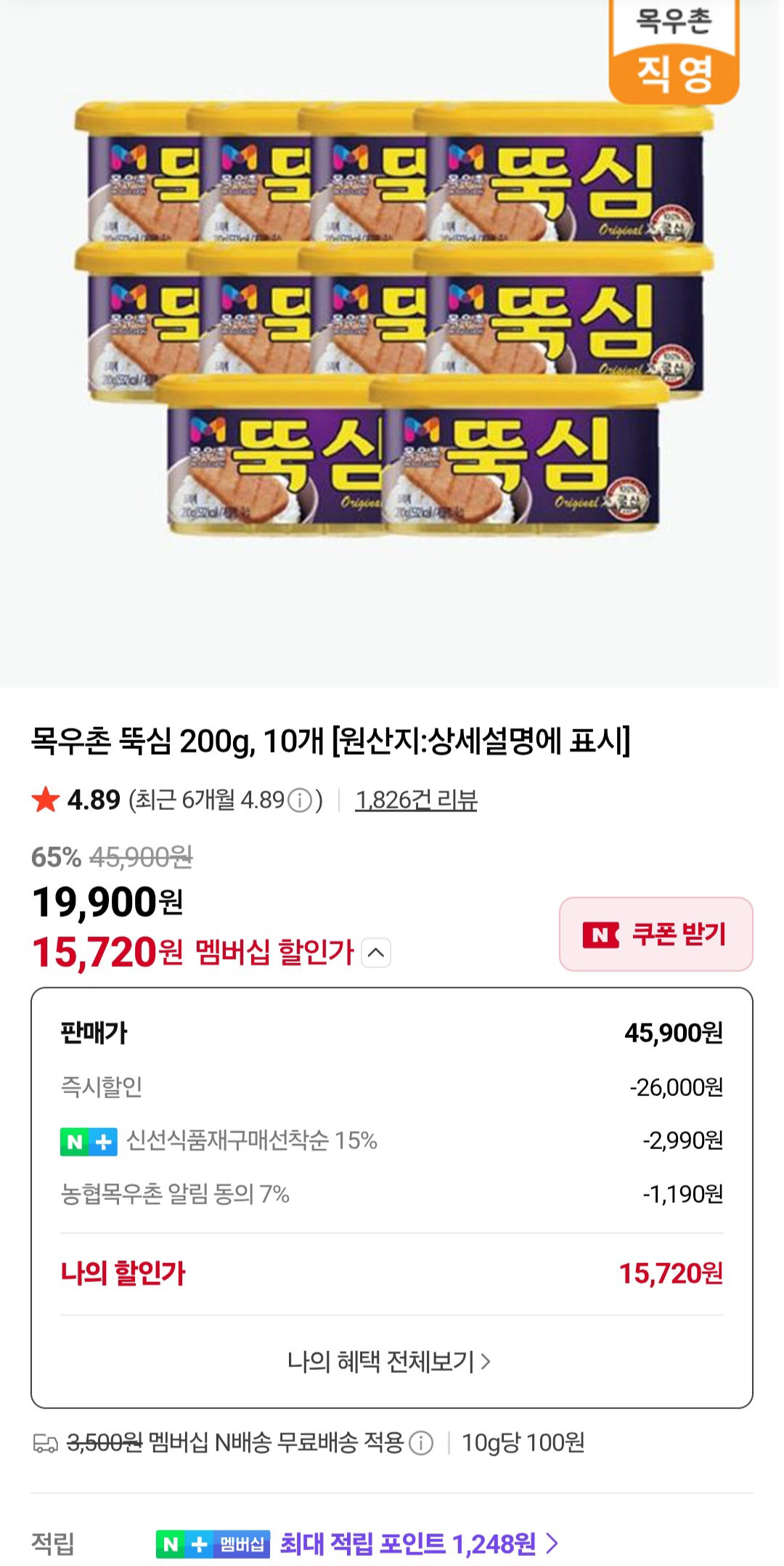Screen dimensions: 784x1566
Task: Open the 뚝심 product image
Action: (x=392, y=320)
